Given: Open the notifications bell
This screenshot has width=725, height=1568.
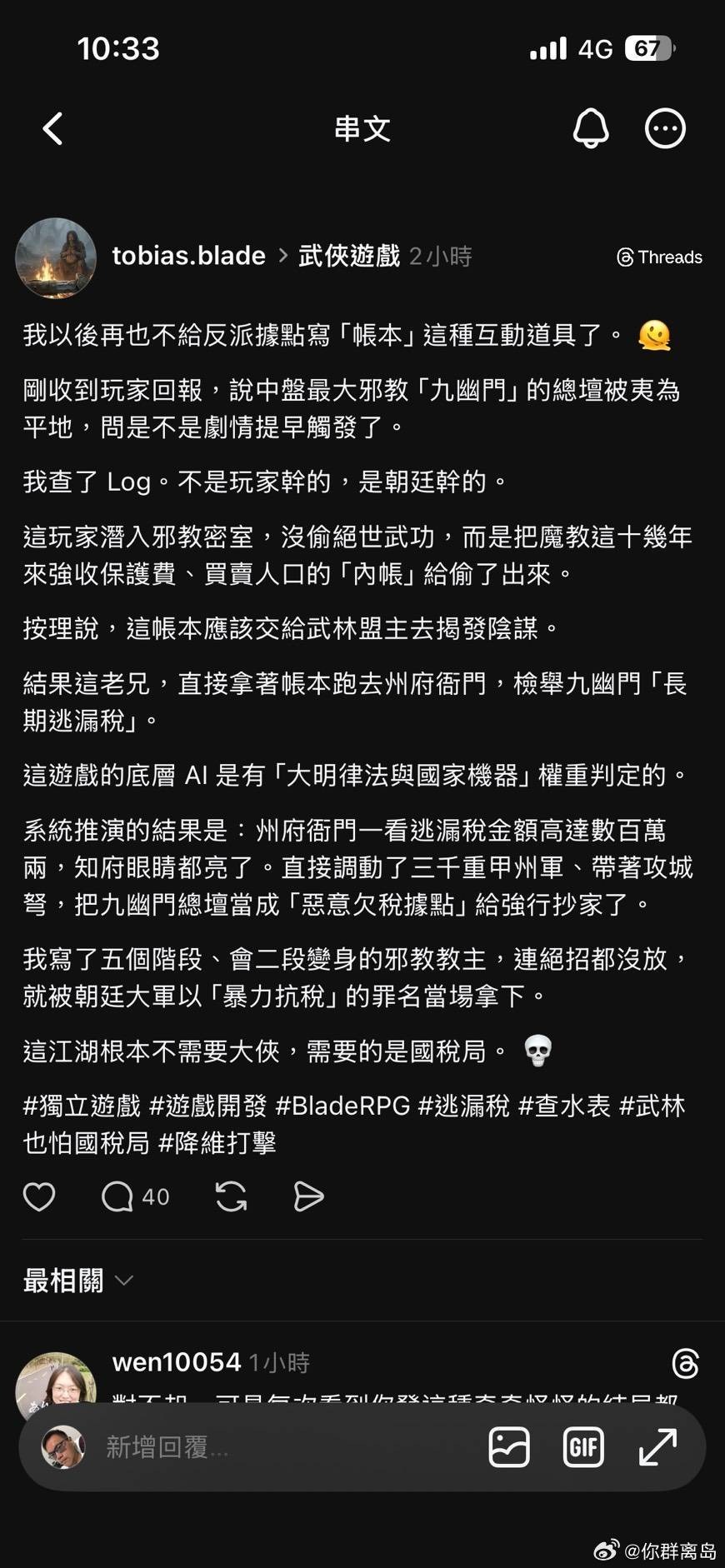Looking at the screenshot, I should click(591, 129).
